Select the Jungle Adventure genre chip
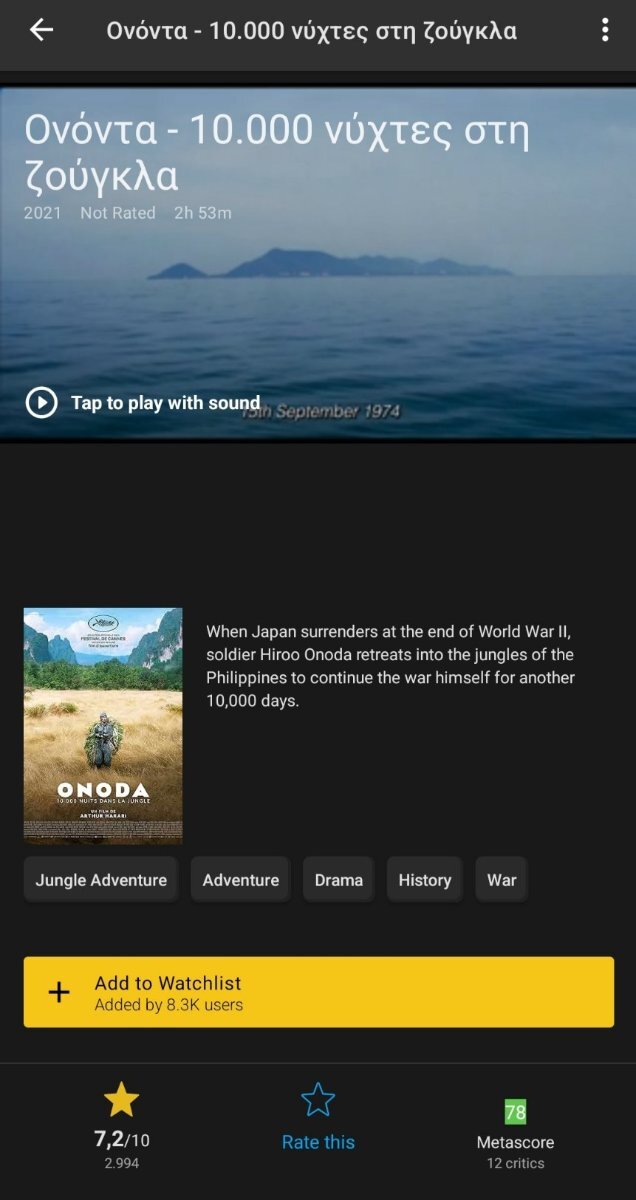Screen dimensions: 636x1200 coord(101,880)
